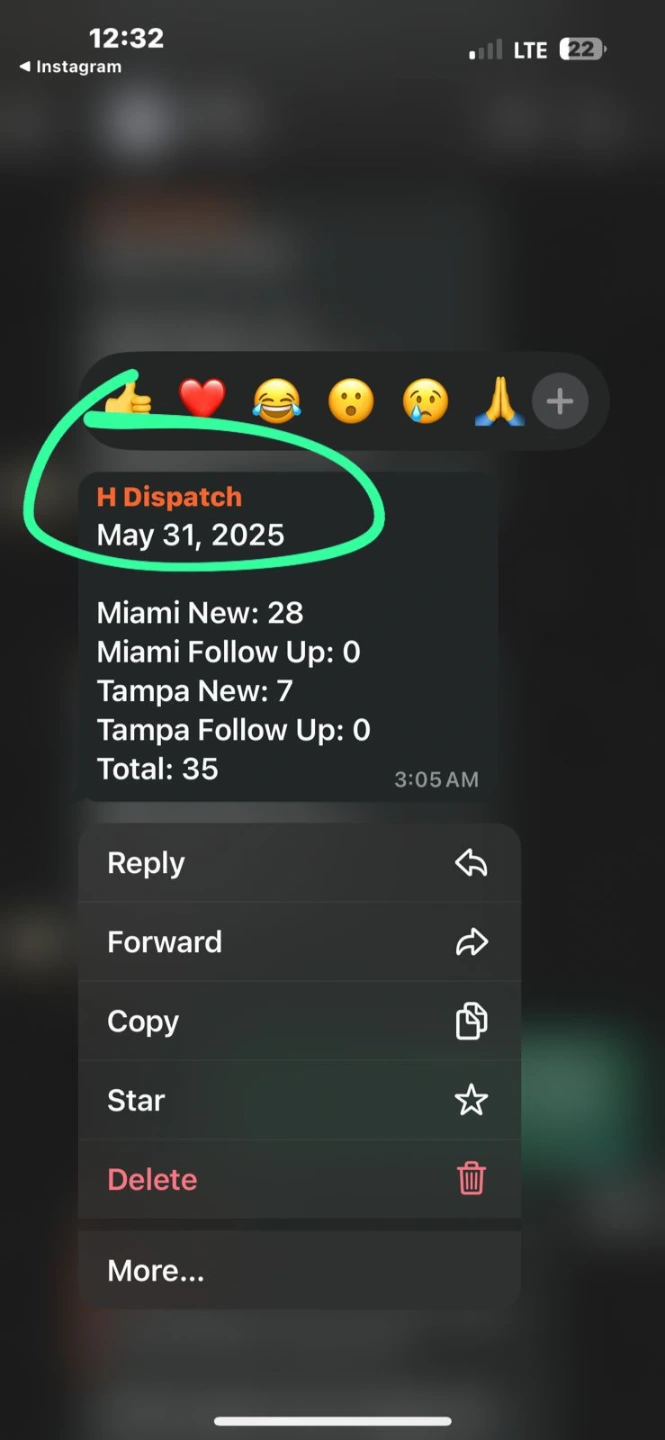React with the surprised face emoji
This screenshot has width=665, height=1440.
click(351, 401)
